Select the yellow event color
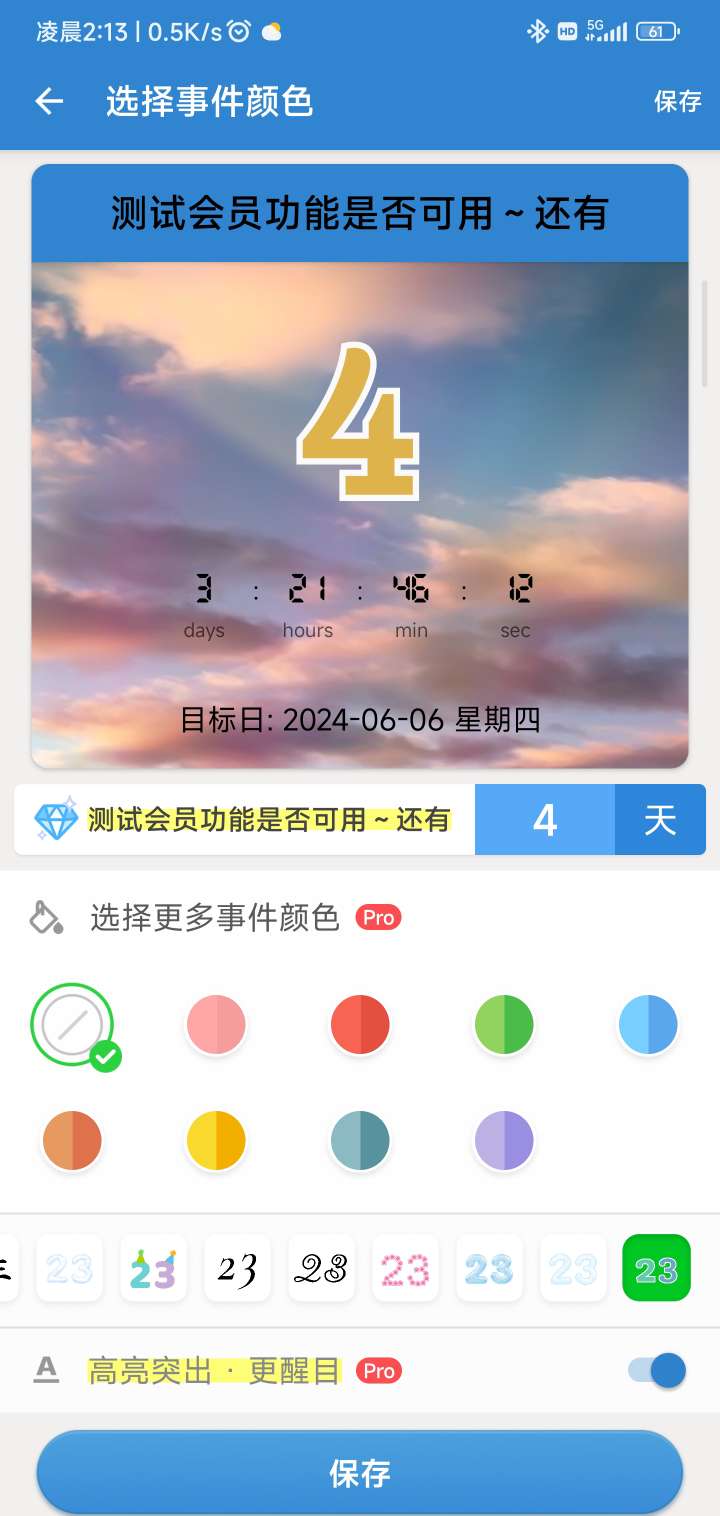The height and width of the screenshot is (1516, 720). (x=216, y=1140)
